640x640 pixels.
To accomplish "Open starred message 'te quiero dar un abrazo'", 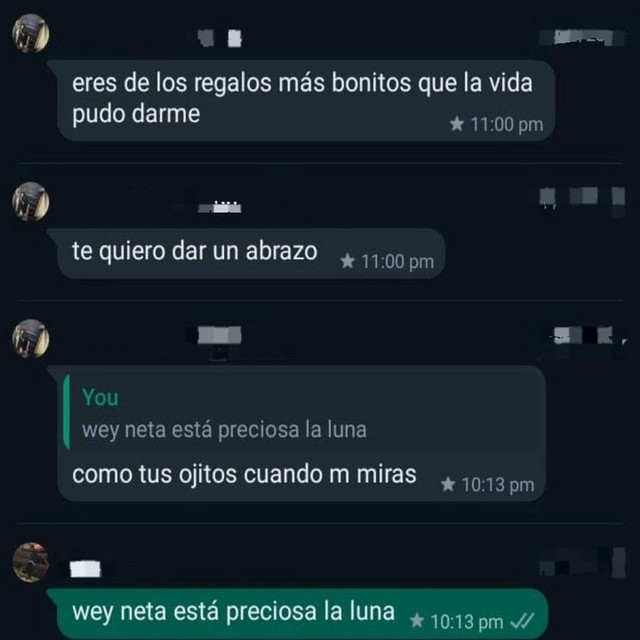I will pyautogui.click(x=195, y=252).
